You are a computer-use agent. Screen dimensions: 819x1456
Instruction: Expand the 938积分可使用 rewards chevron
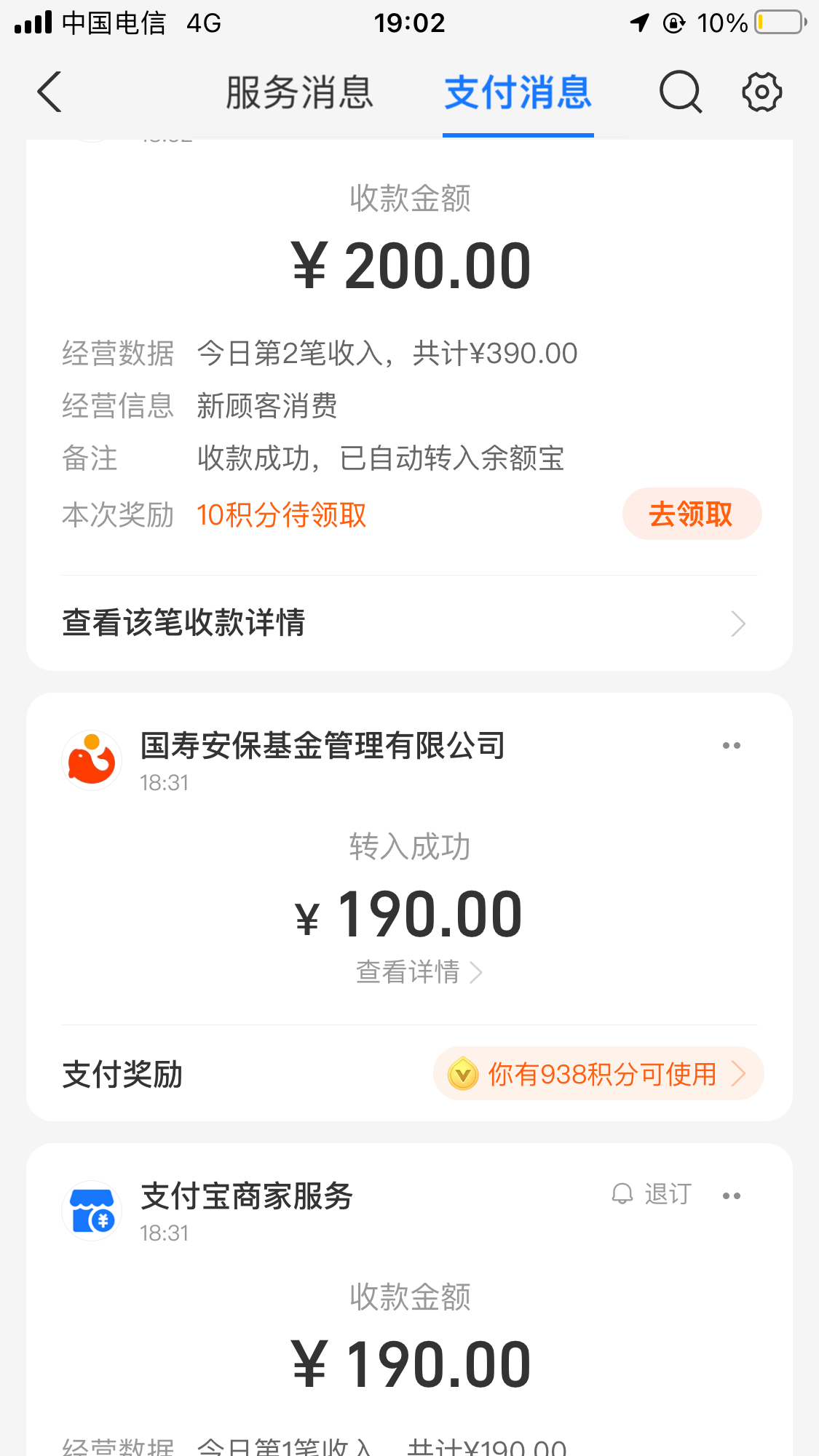pyautogui.click(x=741, y=1073)
